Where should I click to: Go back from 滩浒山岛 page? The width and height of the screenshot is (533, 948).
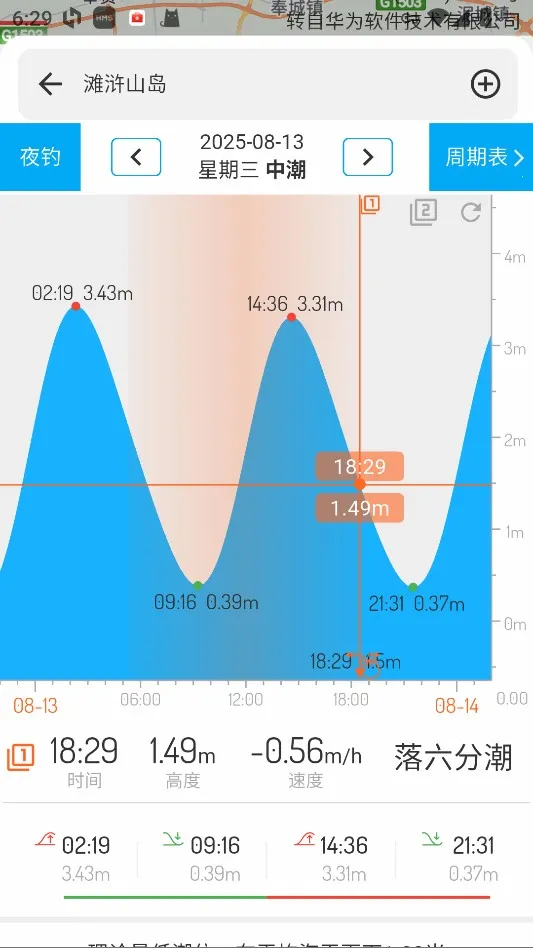(x=50, y=84)
